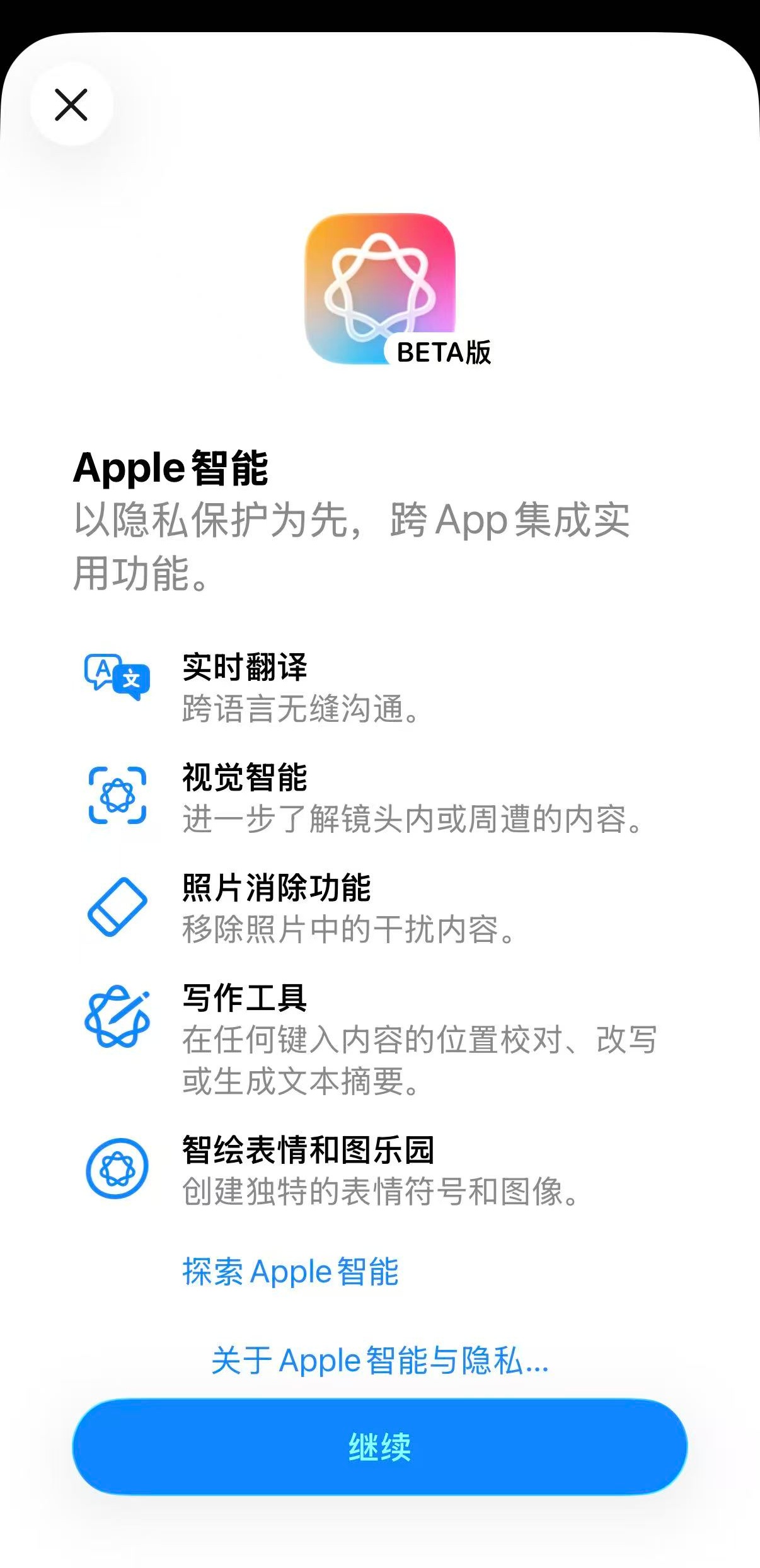Image resolution: width=760 pixels, height=1568 pixels.
Task: Open the 探索 Apple 智能 link
Action: click(x=291, y=1271)
